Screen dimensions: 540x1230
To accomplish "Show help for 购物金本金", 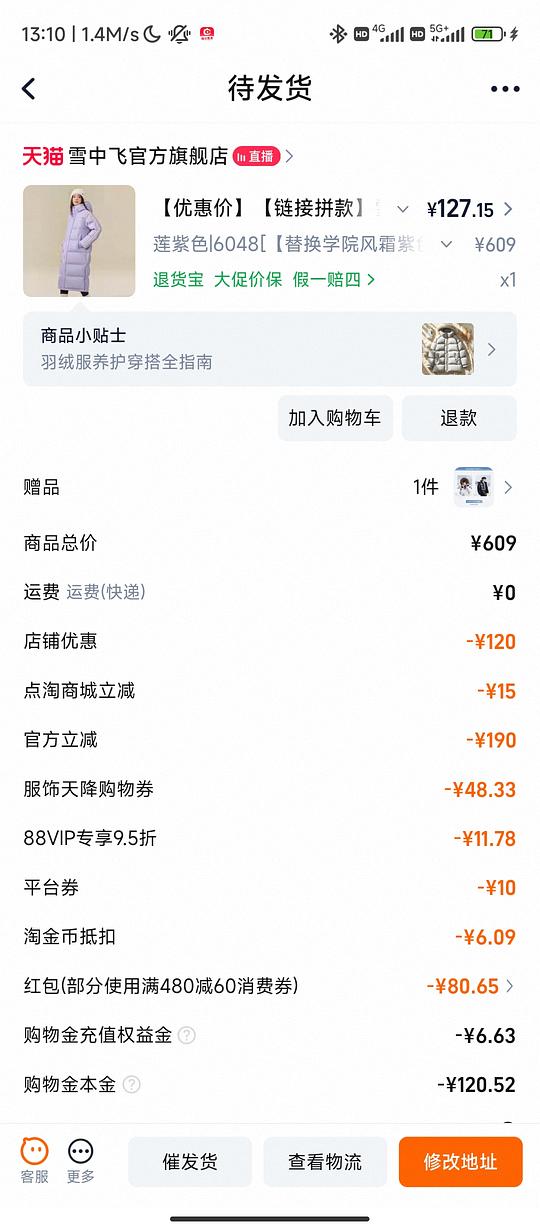I will coord(131,1084).
